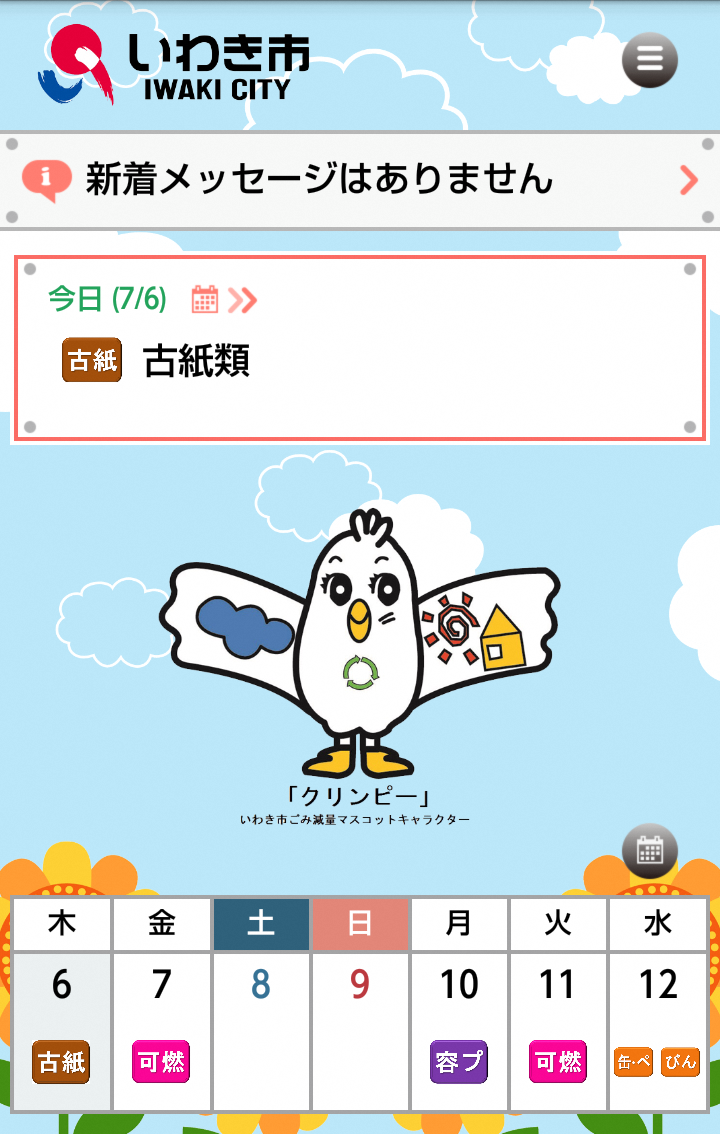Open messages via the right-pointing chevron

pos(687,178)
